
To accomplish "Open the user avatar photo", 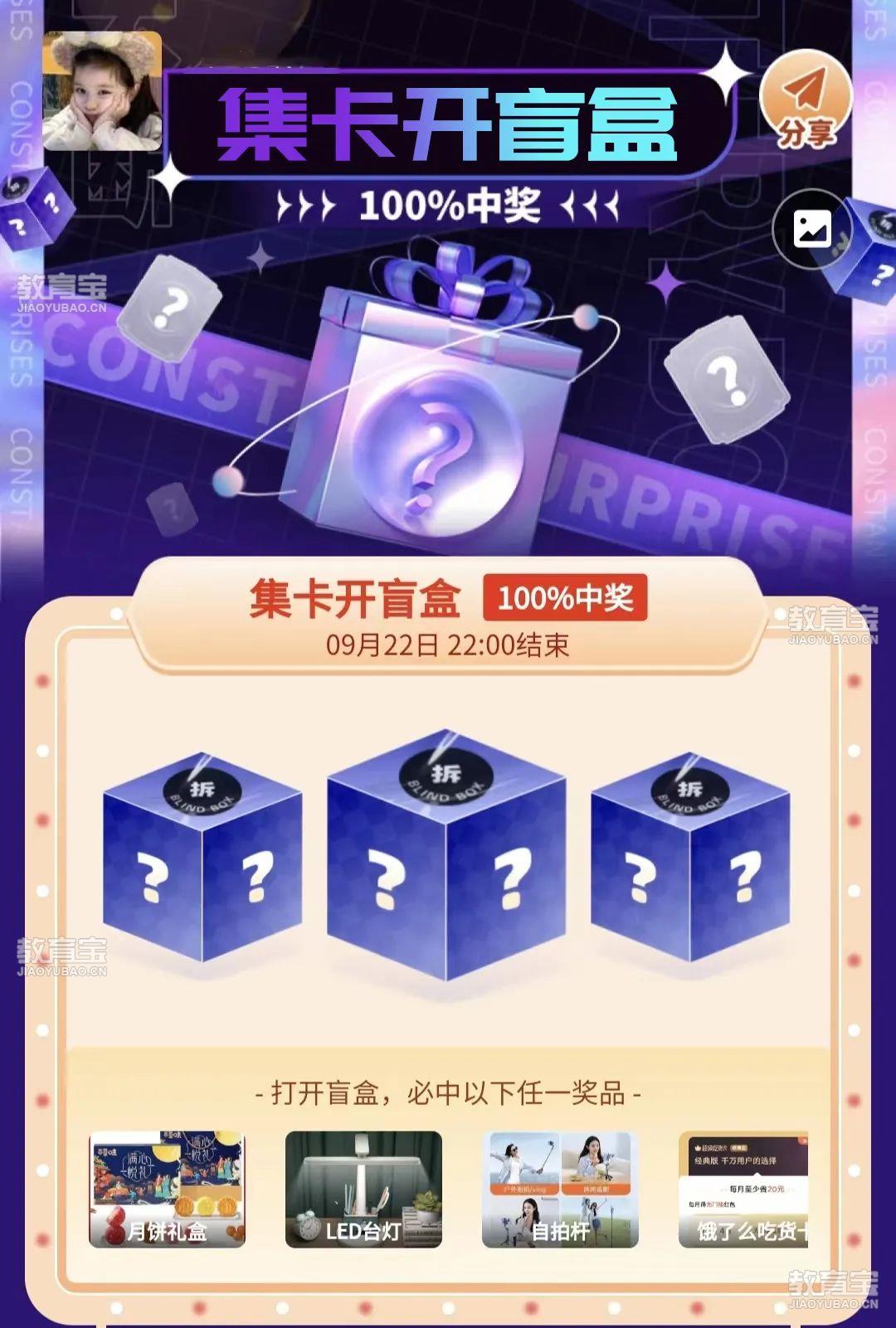I will tap(102, 91).
